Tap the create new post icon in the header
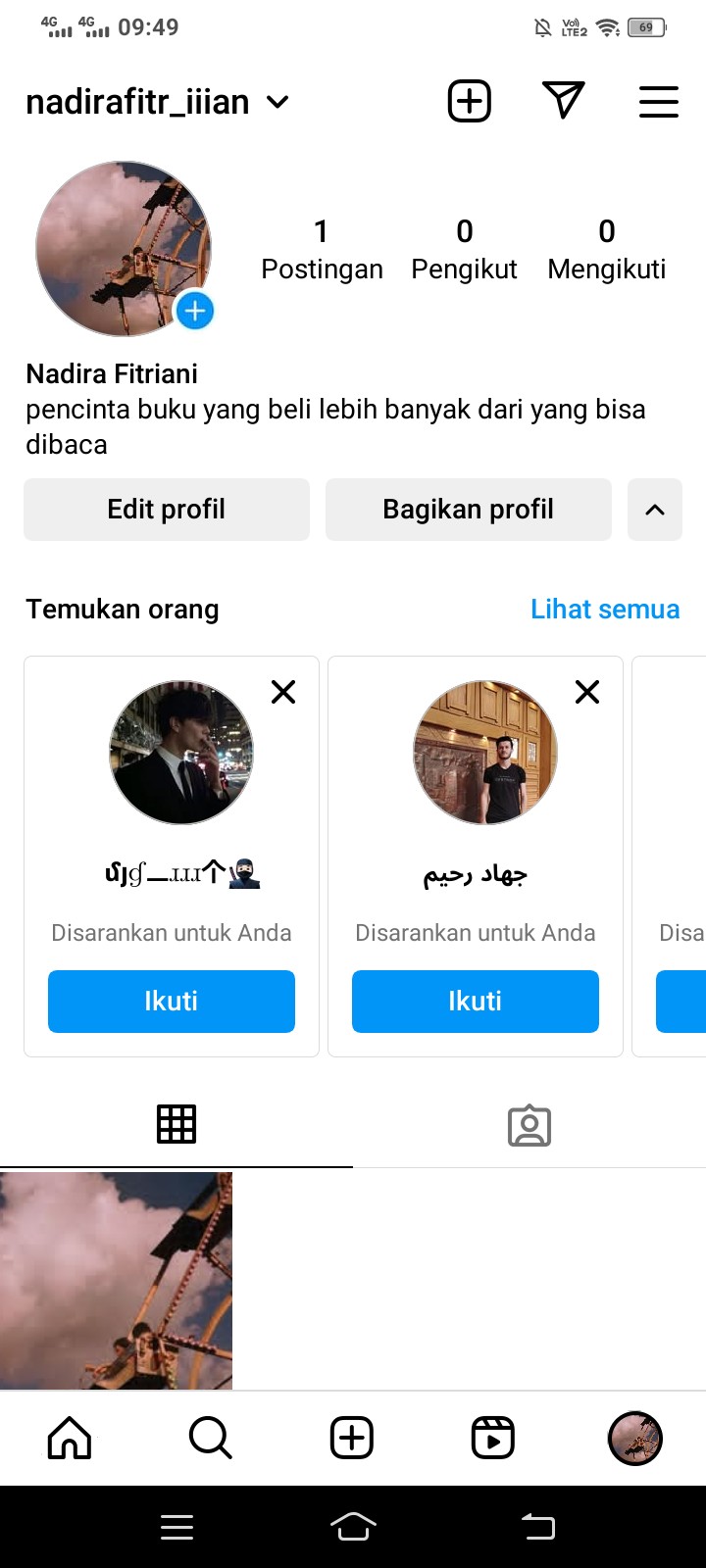This screenshot has height=1568, width=706. 470,101
